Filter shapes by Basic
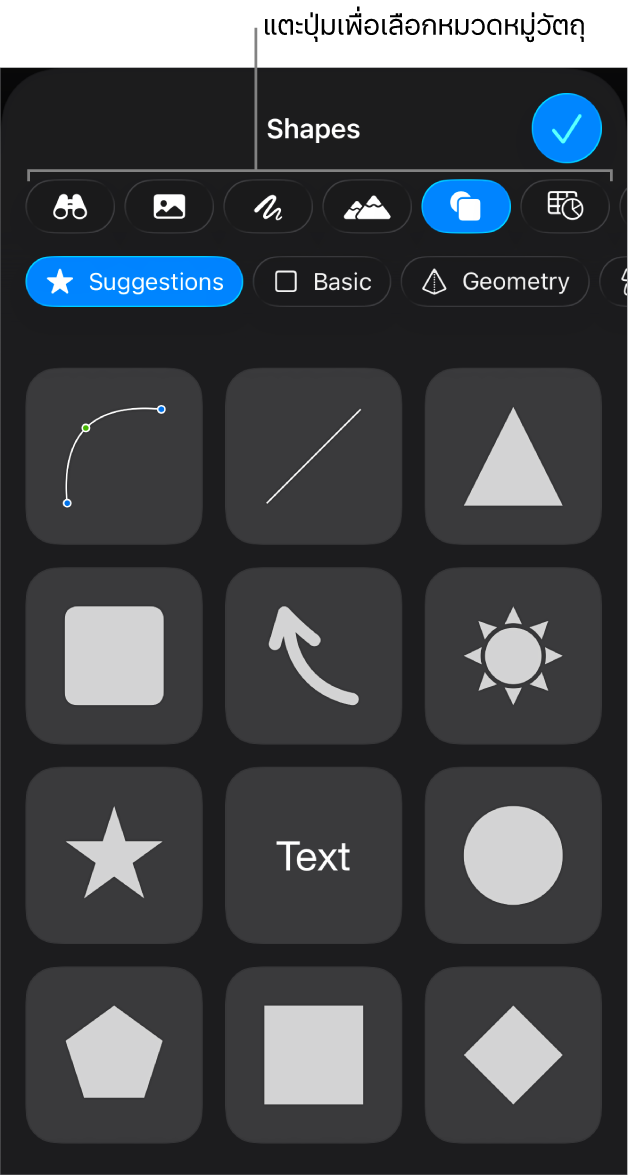 click(322, 282)
